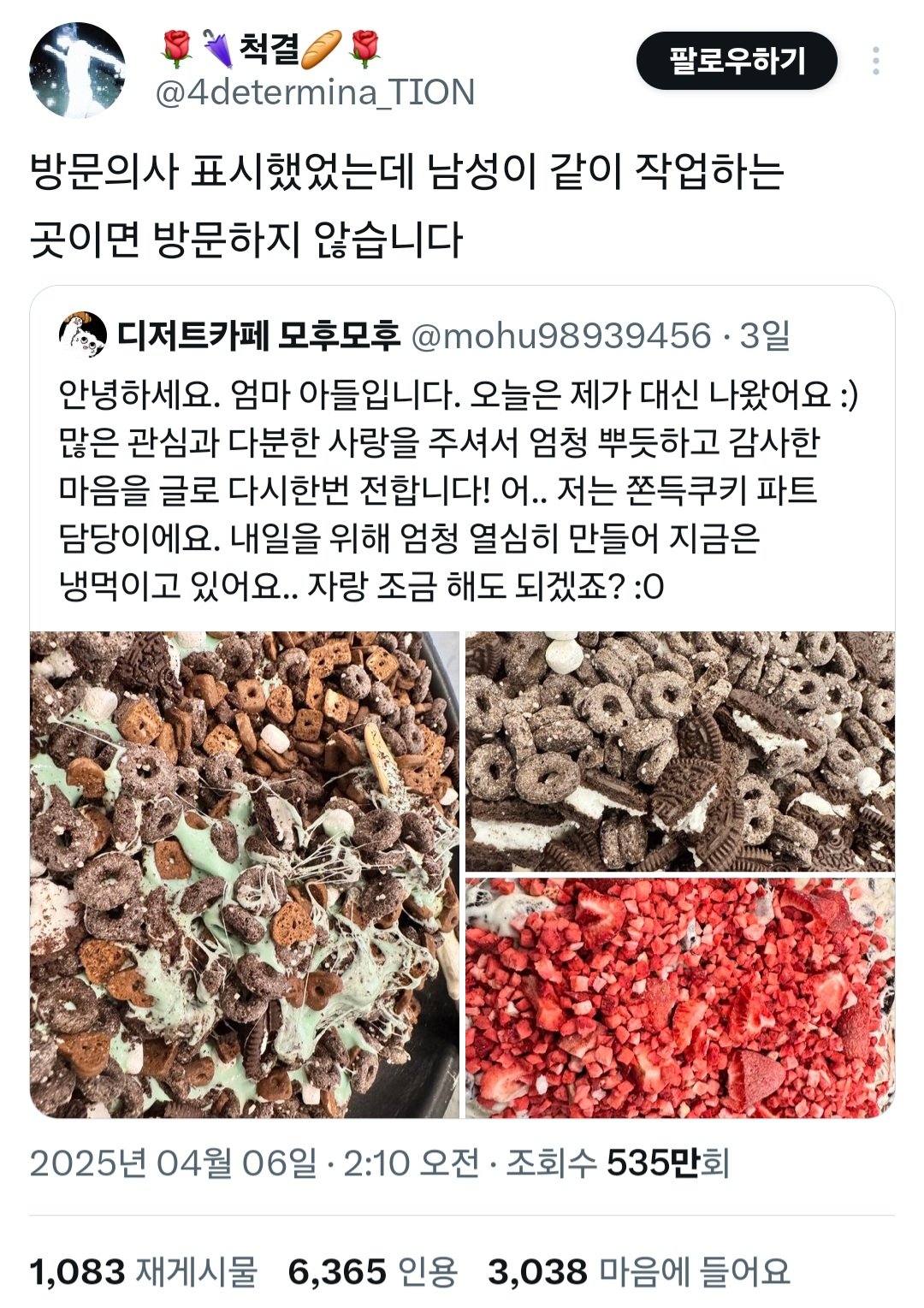The image size is (924, 1308).
Task: View the mint chocolate cereal photo
Action: point(245,873)
